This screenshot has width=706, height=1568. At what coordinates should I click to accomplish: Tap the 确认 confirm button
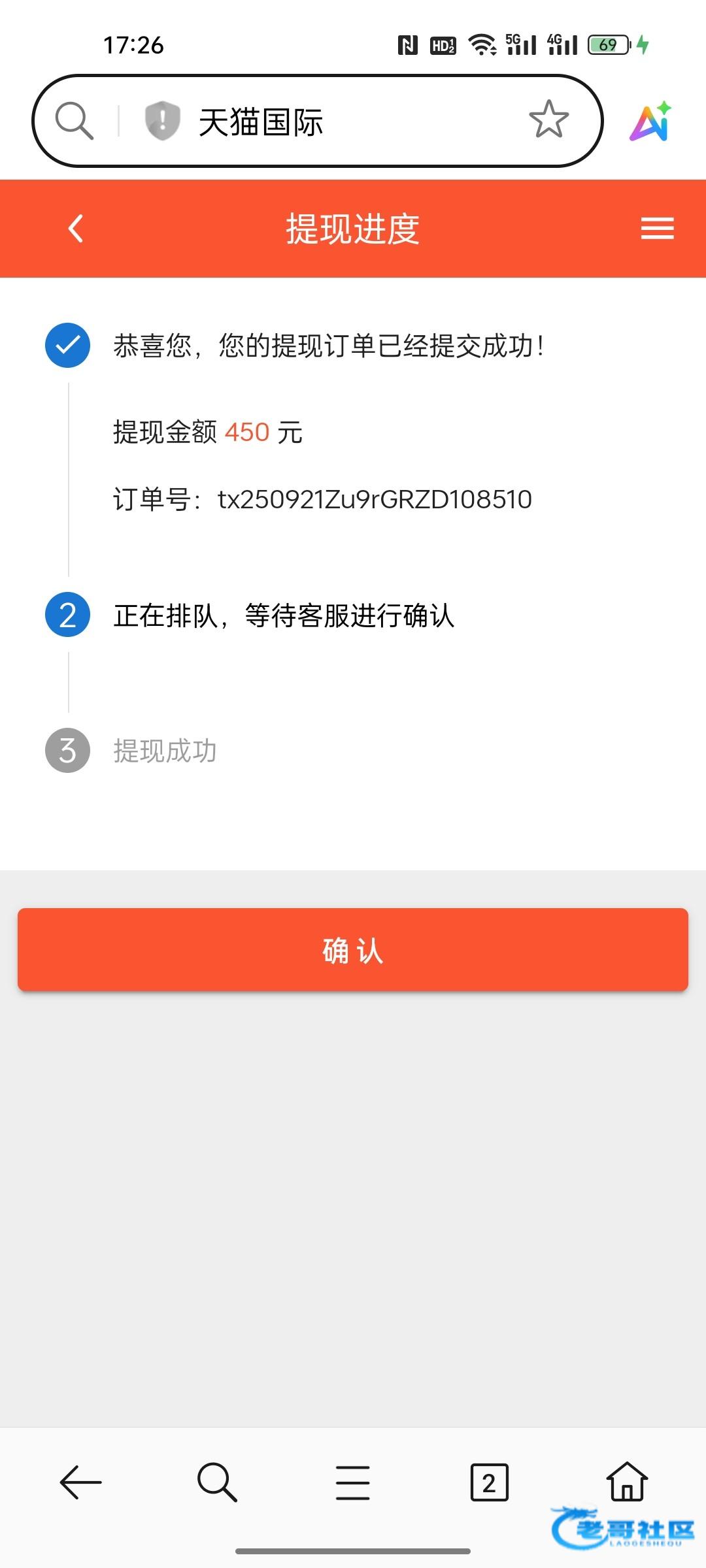tap(353, 949)
